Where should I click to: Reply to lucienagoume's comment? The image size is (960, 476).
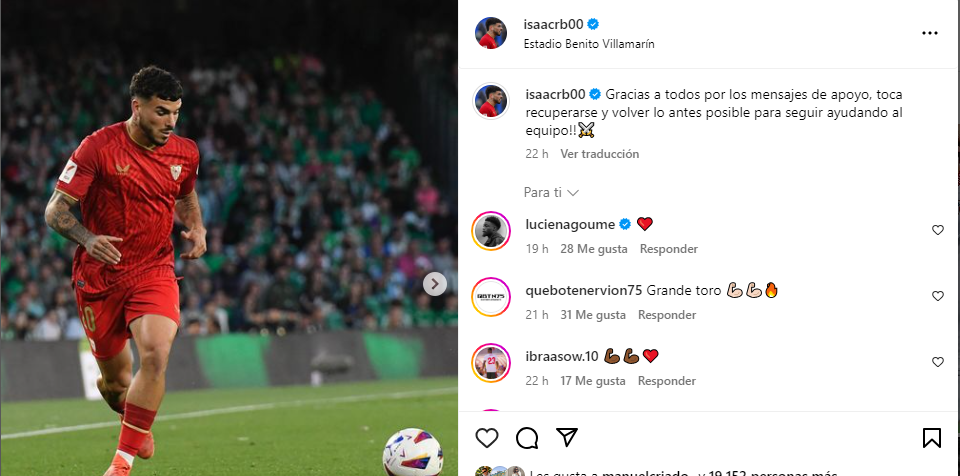pos(668,249)
